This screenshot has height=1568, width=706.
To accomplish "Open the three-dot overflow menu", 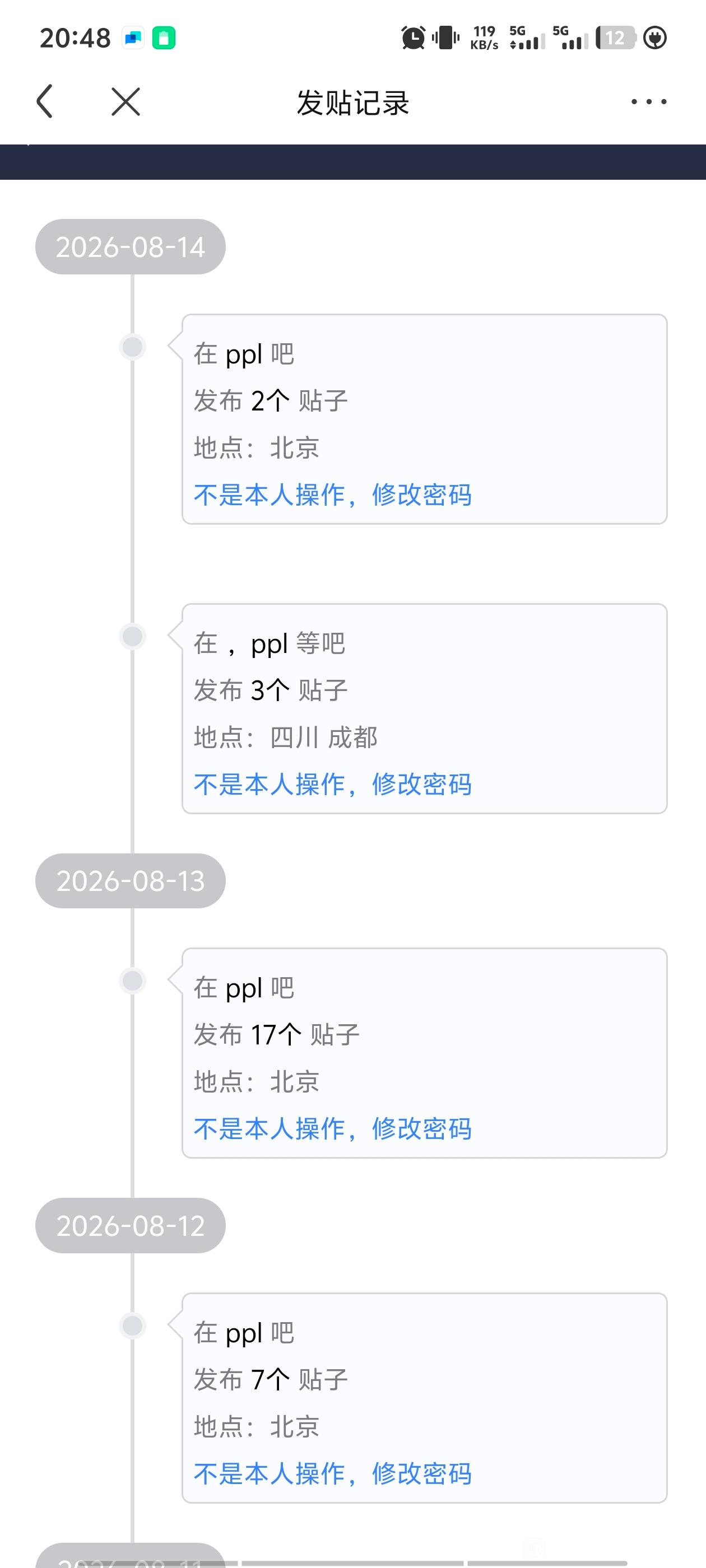I will (649, 102).
